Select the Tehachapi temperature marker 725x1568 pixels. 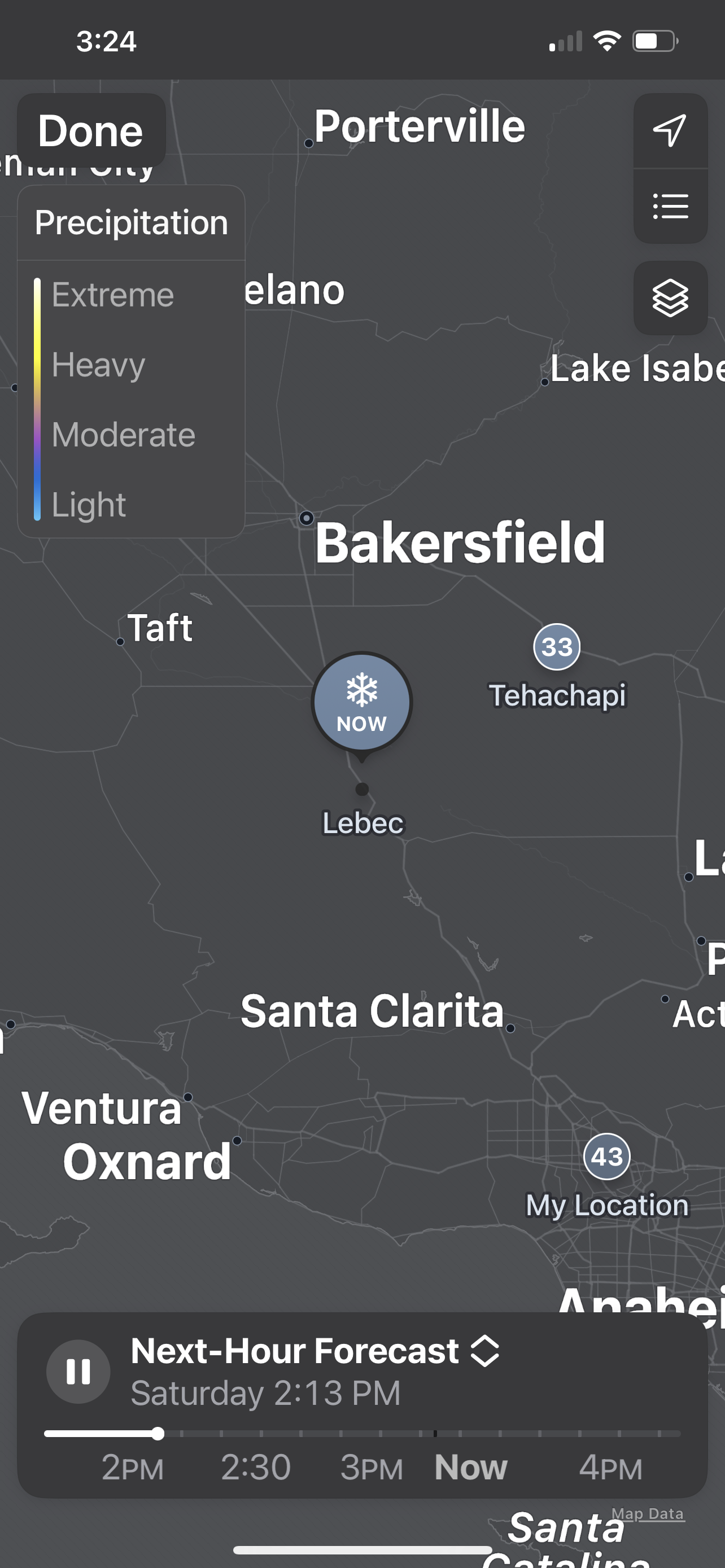556,646
